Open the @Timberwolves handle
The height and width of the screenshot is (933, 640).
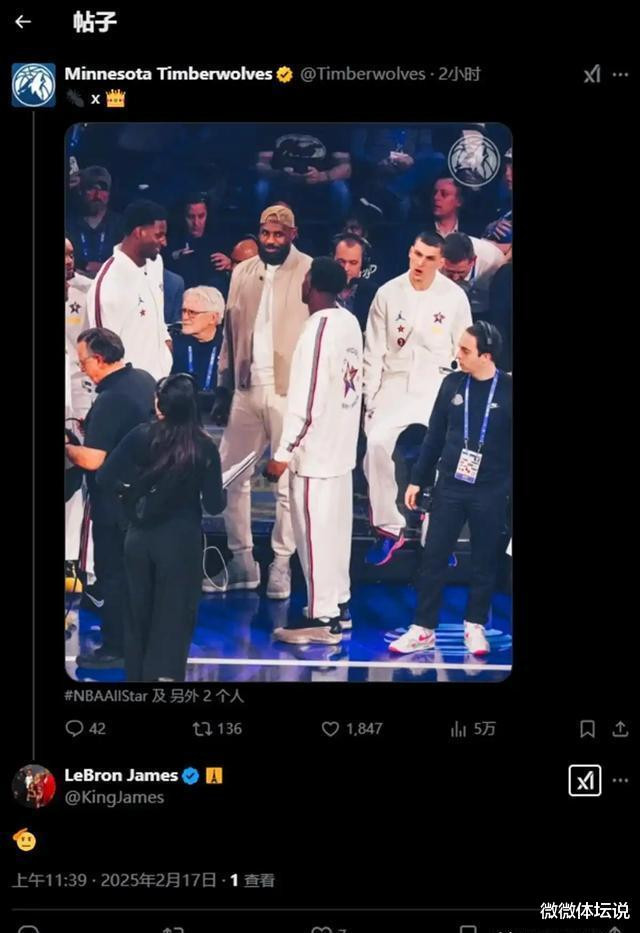tap(361, 74)
